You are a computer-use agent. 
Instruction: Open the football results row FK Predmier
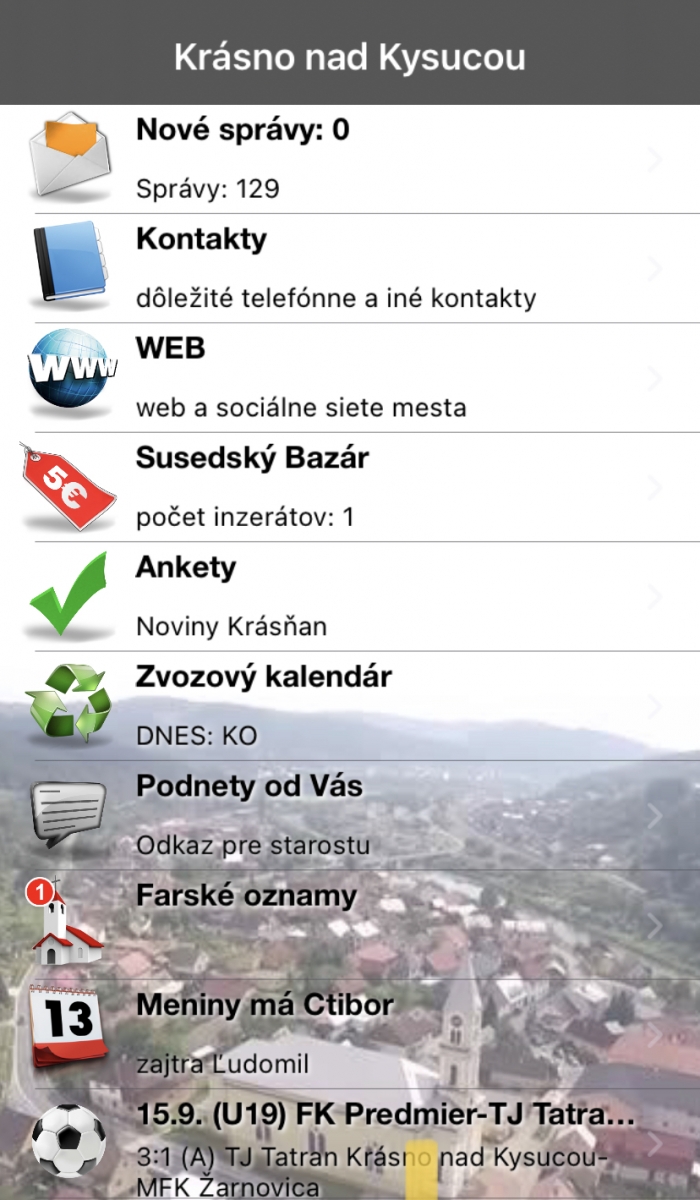point(350,1143)
